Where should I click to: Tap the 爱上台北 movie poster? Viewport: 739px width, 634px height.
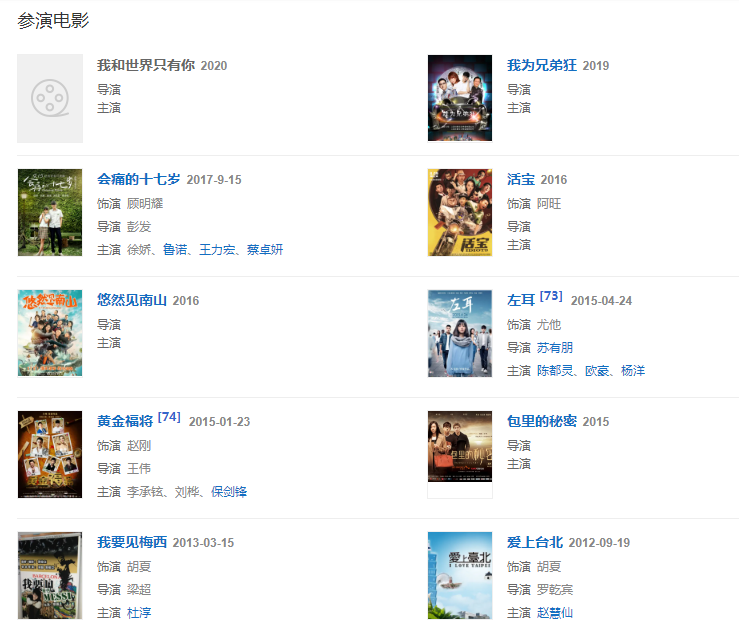pyautogui.click(x=459, y=576)
